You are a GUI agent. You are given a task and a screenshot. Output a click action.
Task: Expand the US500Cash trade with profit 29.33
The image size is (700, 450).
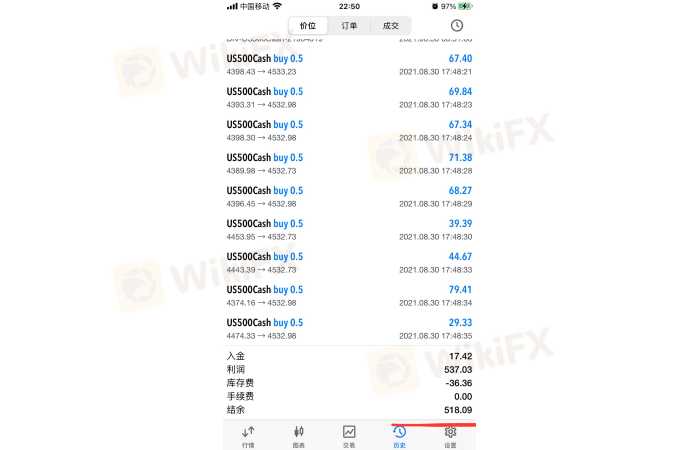click(349, 329)
